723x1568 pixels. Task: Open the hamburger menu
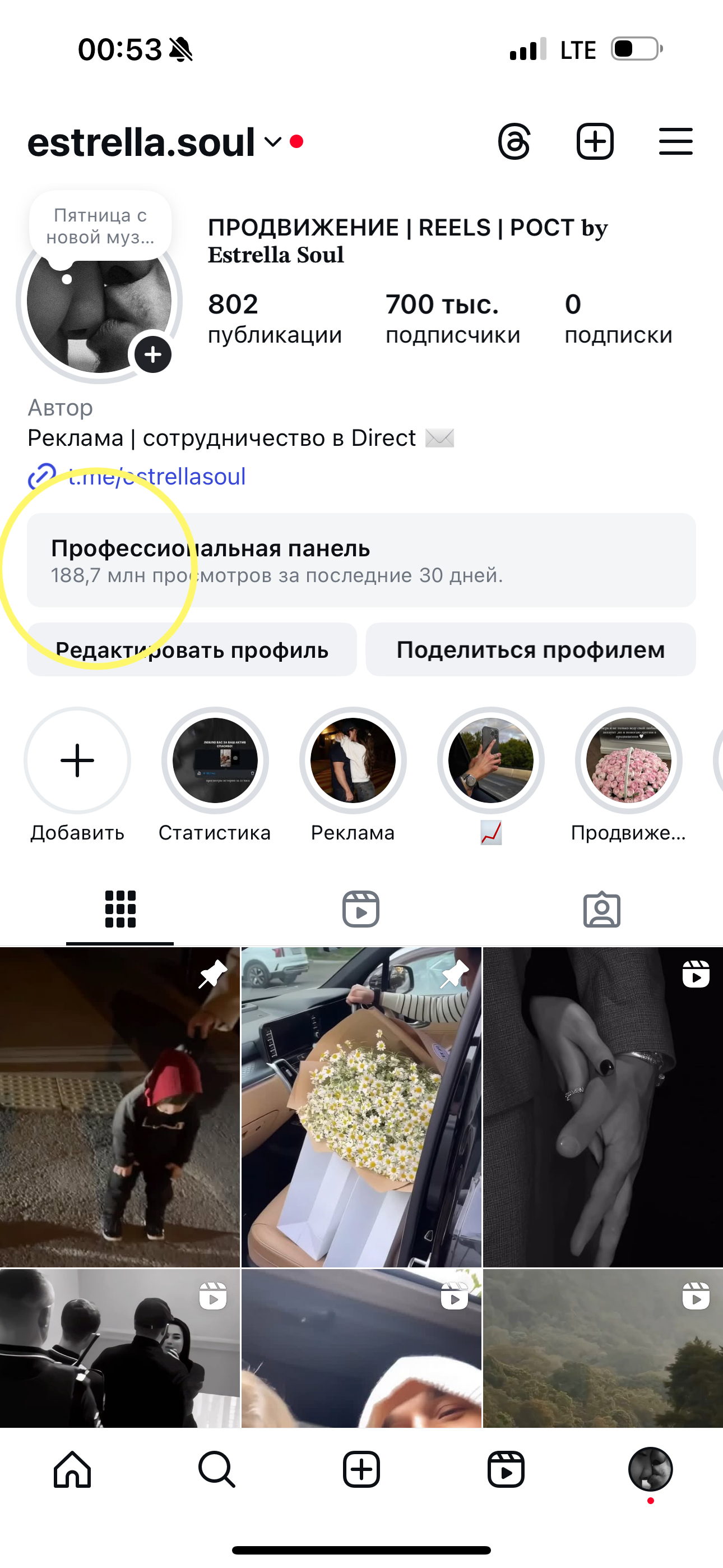(x=675, y=142)
